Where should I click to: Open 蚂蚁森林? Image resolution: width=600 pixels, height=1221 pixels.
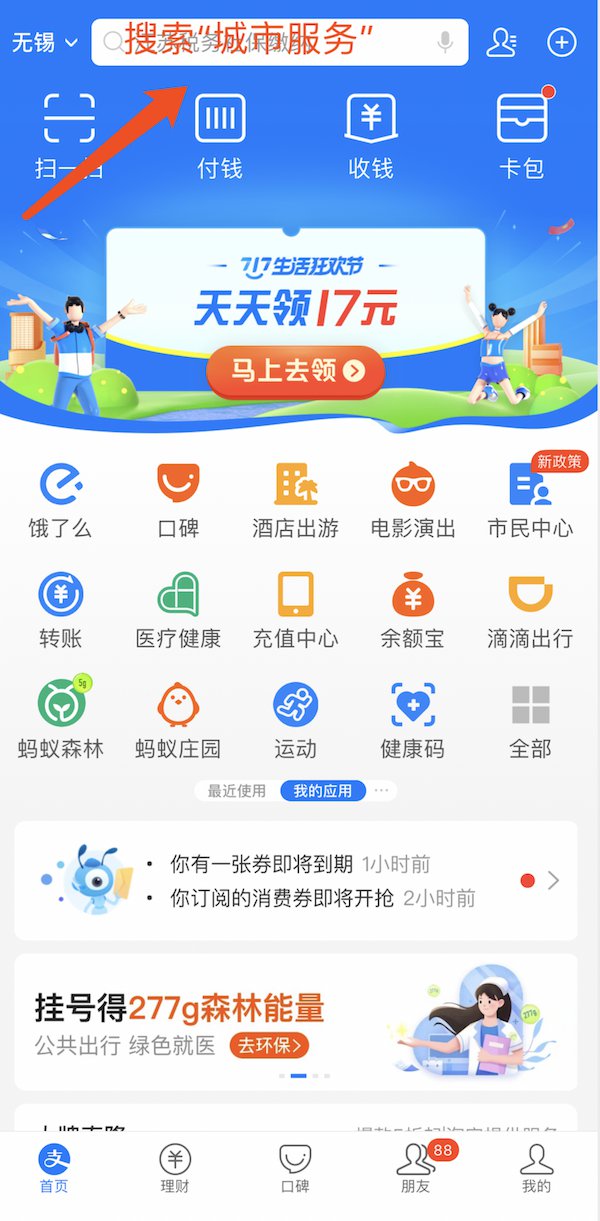tap(60, 720)
